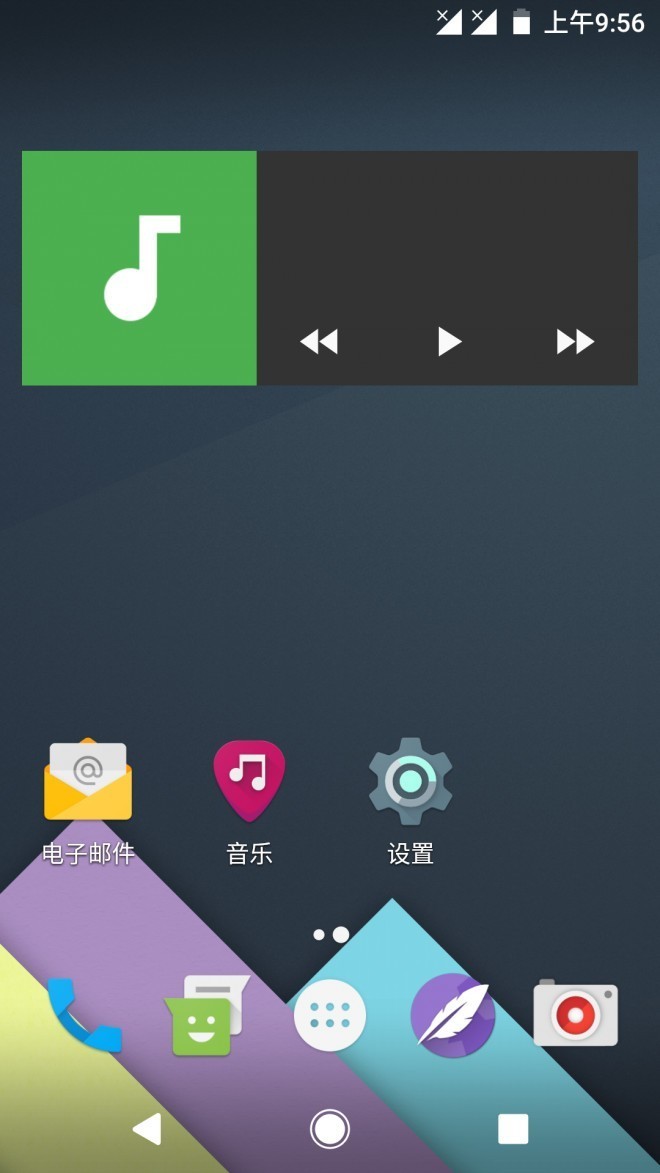The height and width of the screenshot is (1173, 660).
Task: Open the messaging app
Action: (x=205, y=1016)
